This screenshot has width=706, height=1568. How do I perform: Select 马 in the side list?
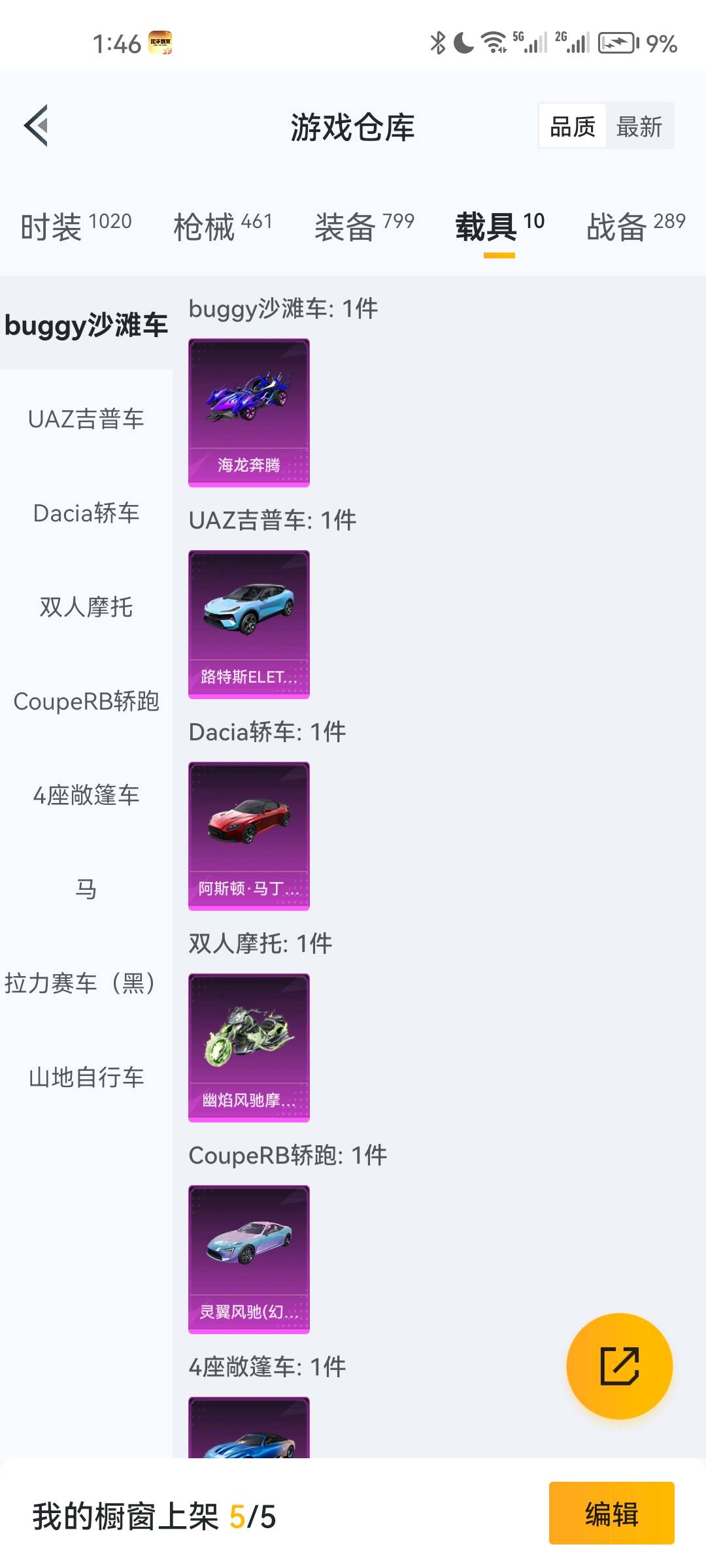[x=86, y=889]
